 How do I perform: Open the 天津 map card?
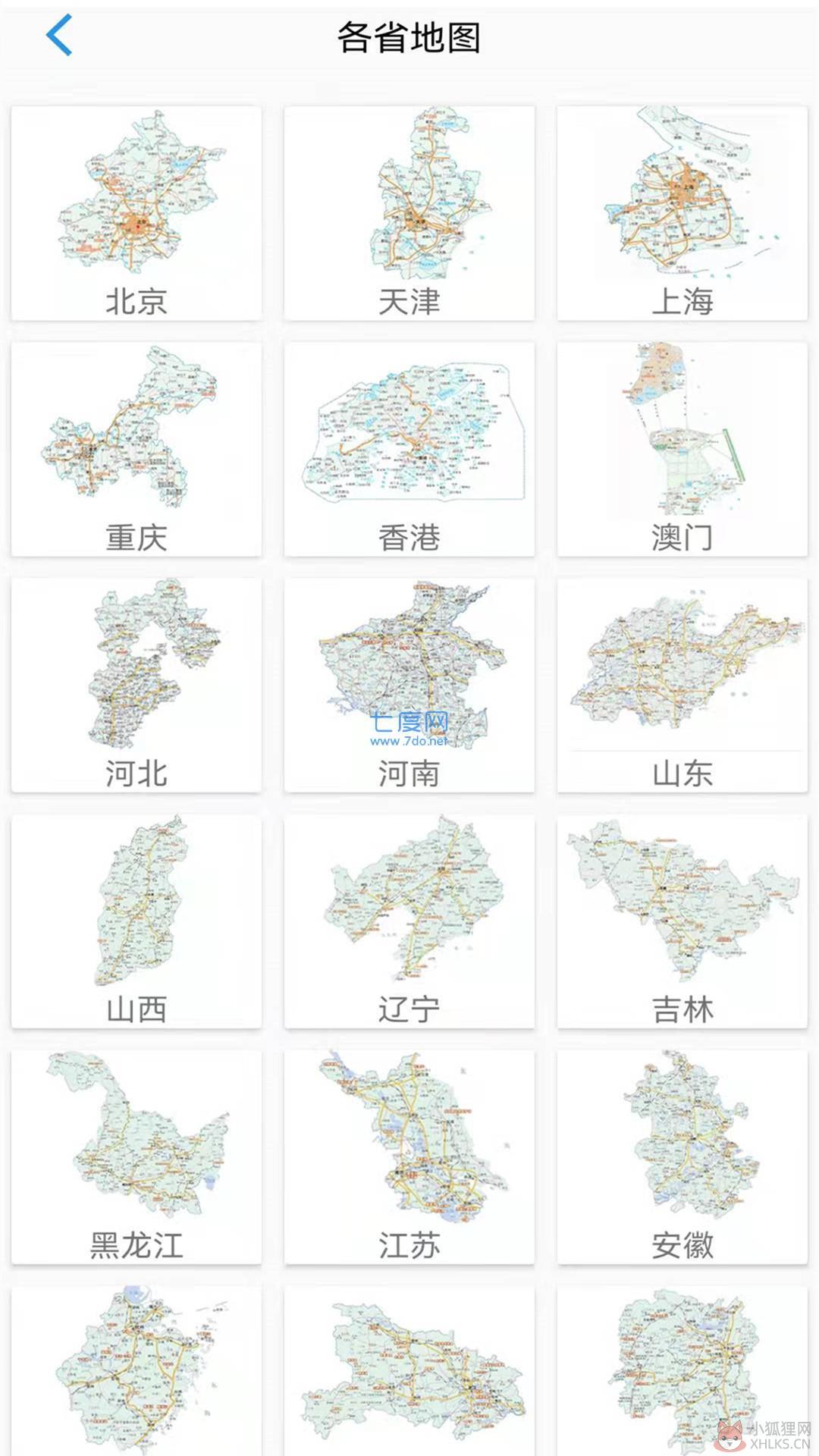click(x=409, y=213)
